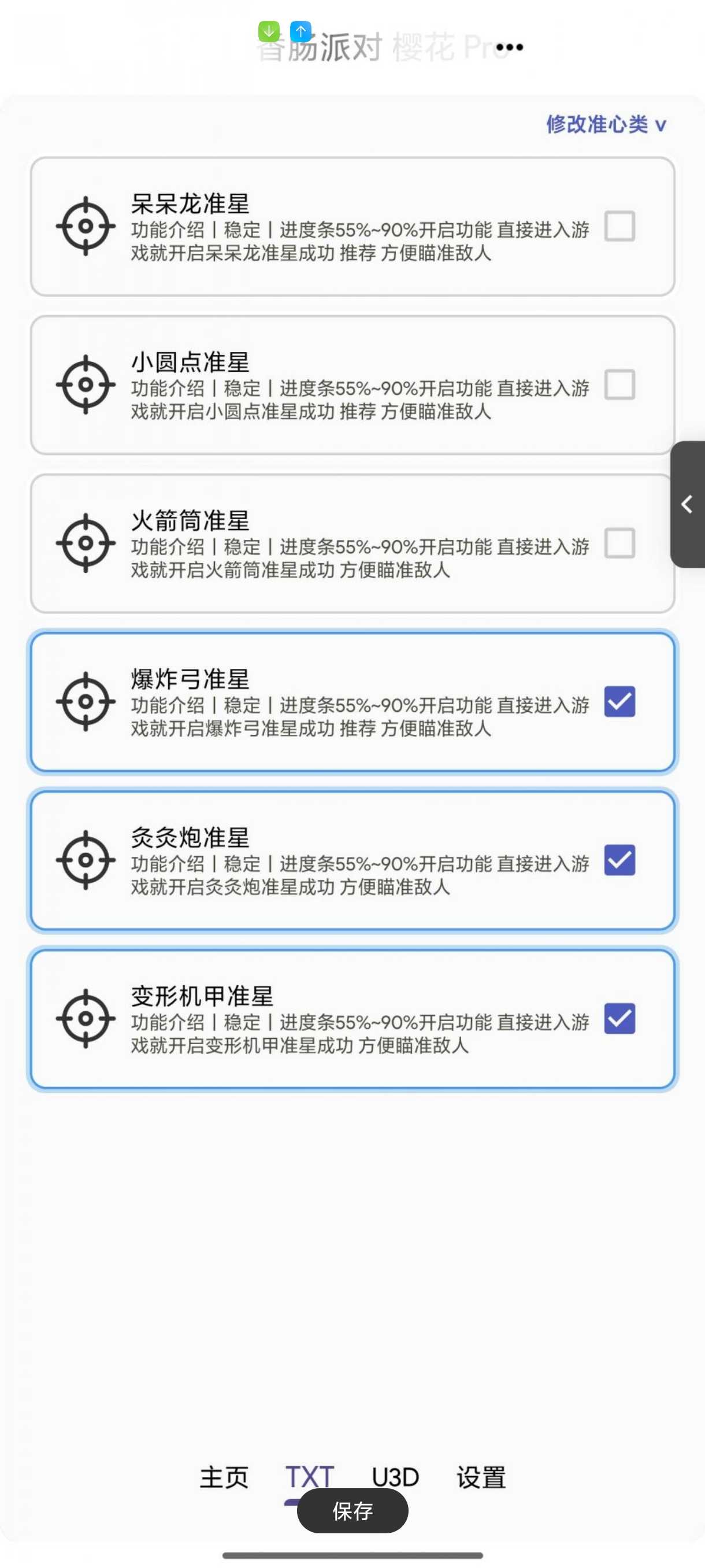Enable the 小圆点准星 checkbox
The width and height of the screenshot is (705, 1568).
619,384
